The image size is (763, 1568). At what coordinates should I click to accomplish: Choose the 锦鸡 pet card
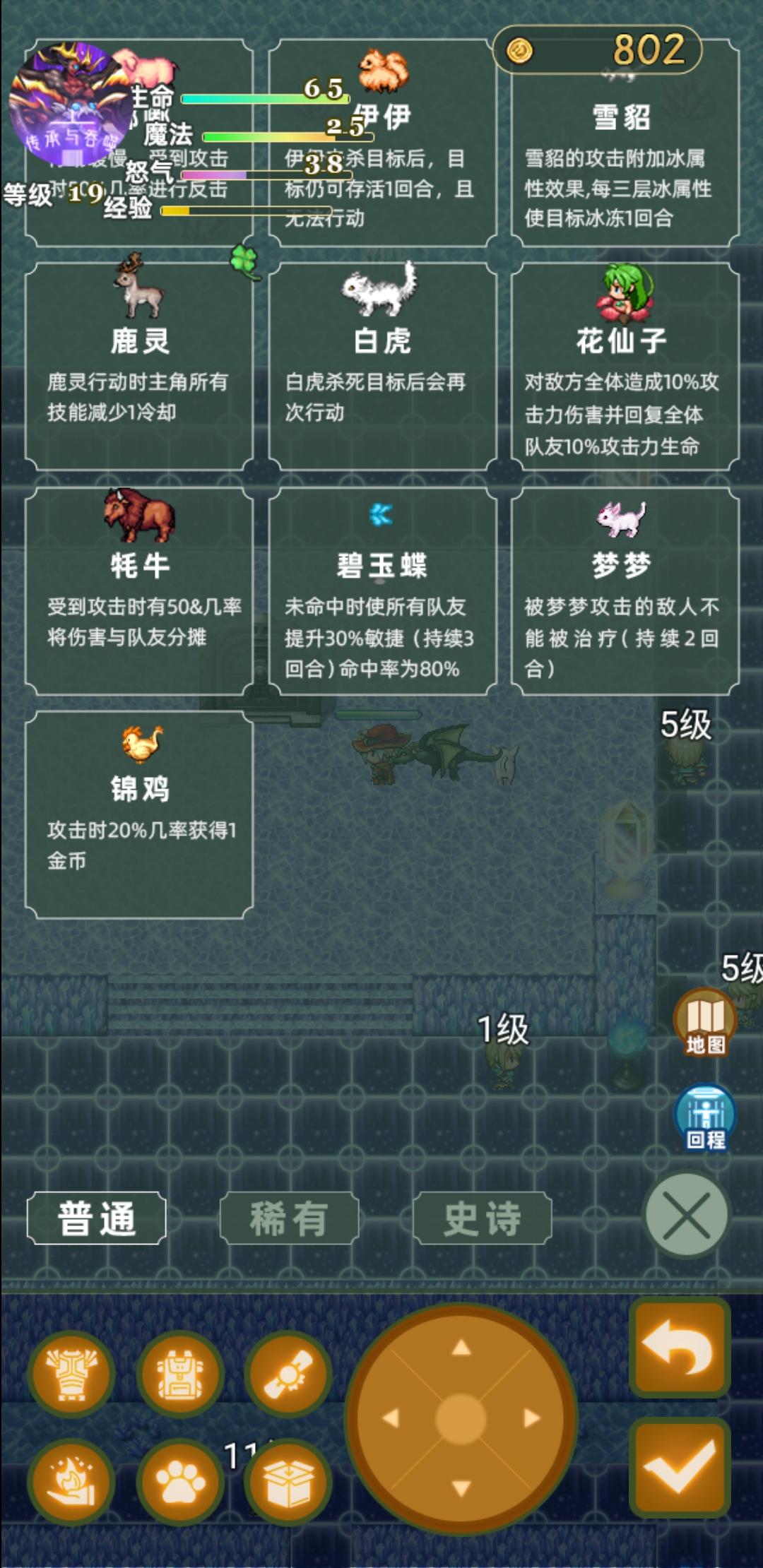click(x=139, y=814)
